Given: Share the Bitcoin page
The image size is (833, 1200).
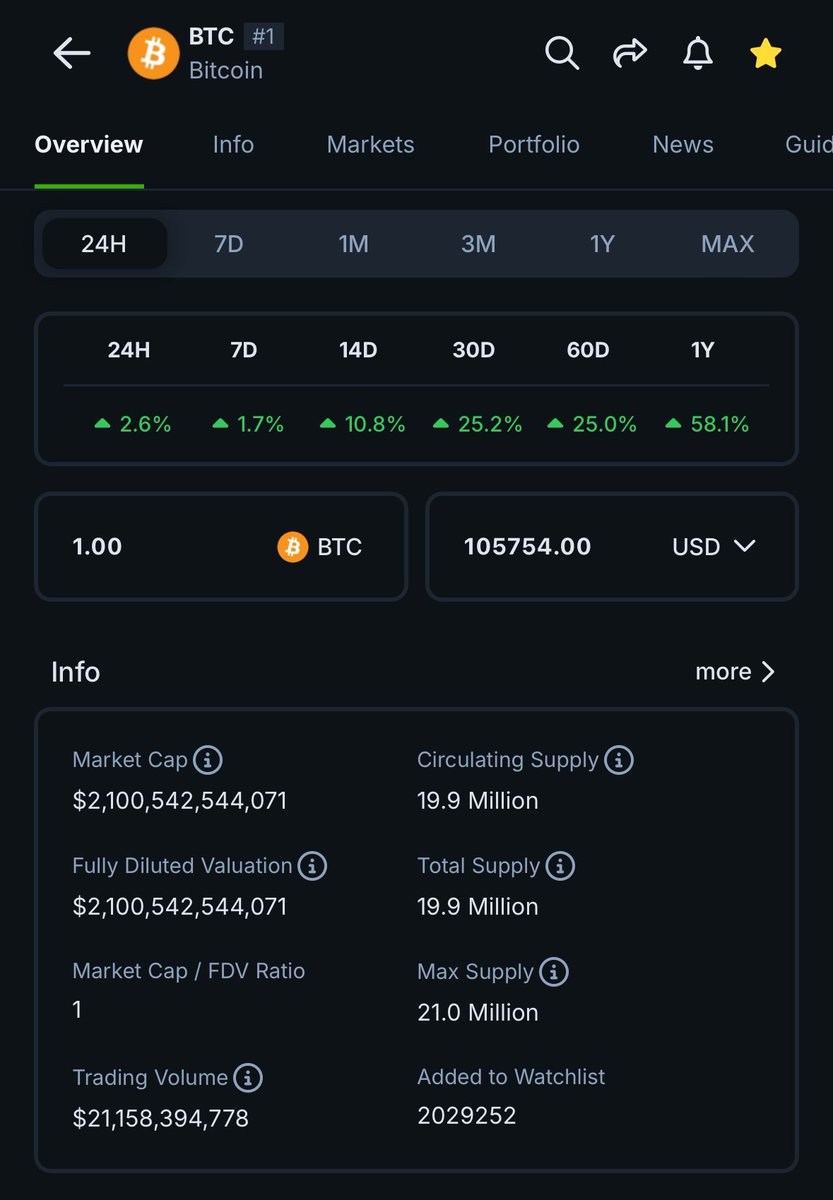Looking at the screenshot, I should pyautogui.click(x=630, y=54).
